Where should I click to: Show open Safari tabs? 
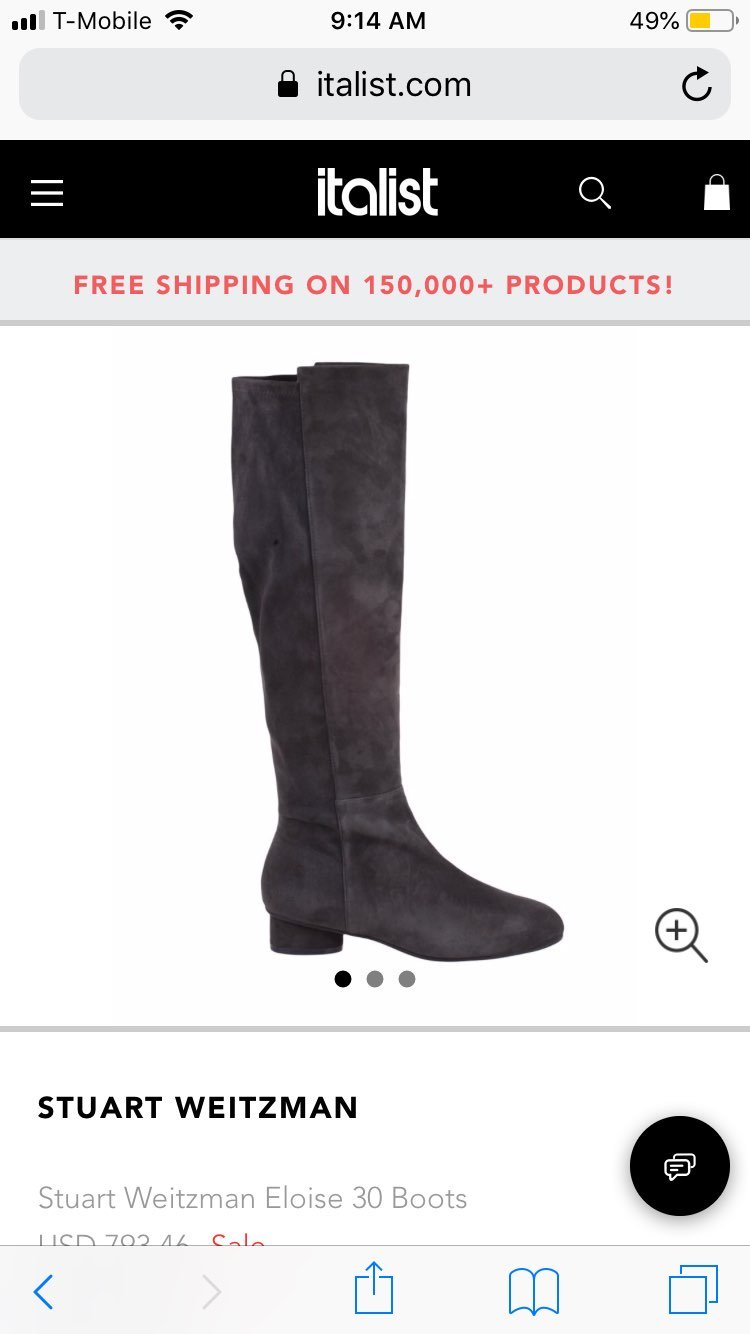(693, 1290)
